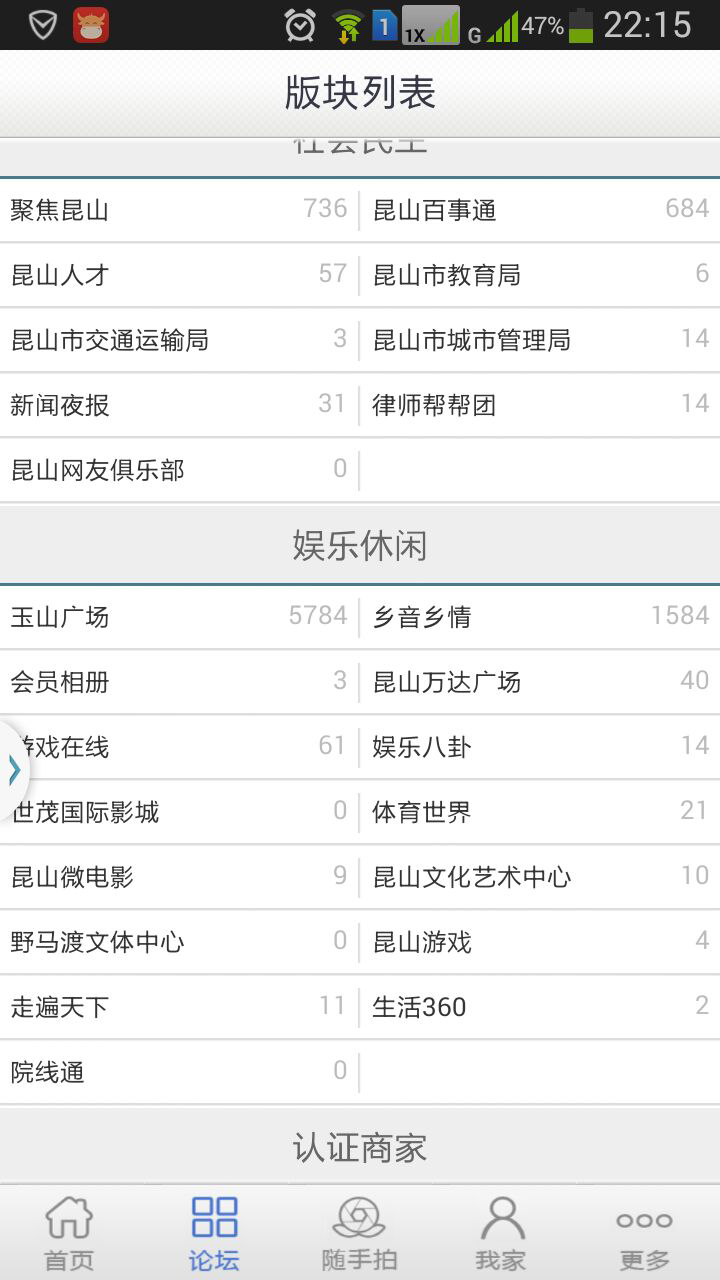Go to the 我家 tab

coord(502,1232)
